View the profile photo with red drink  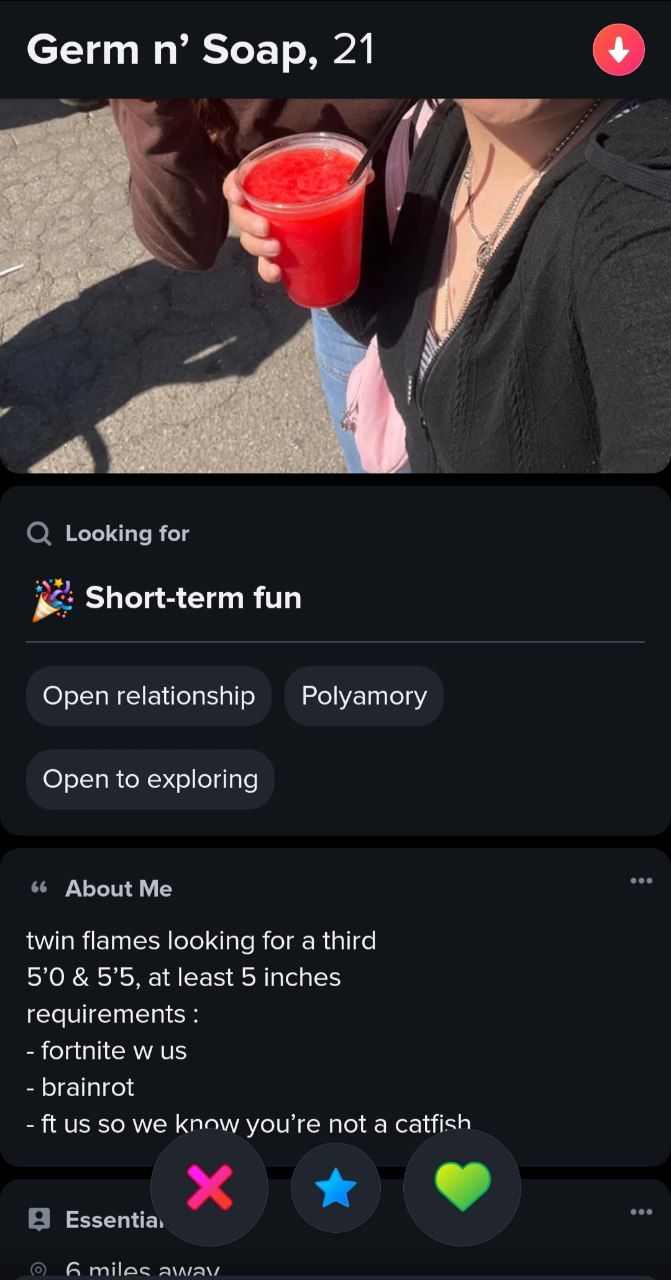[x=335, y=285]
